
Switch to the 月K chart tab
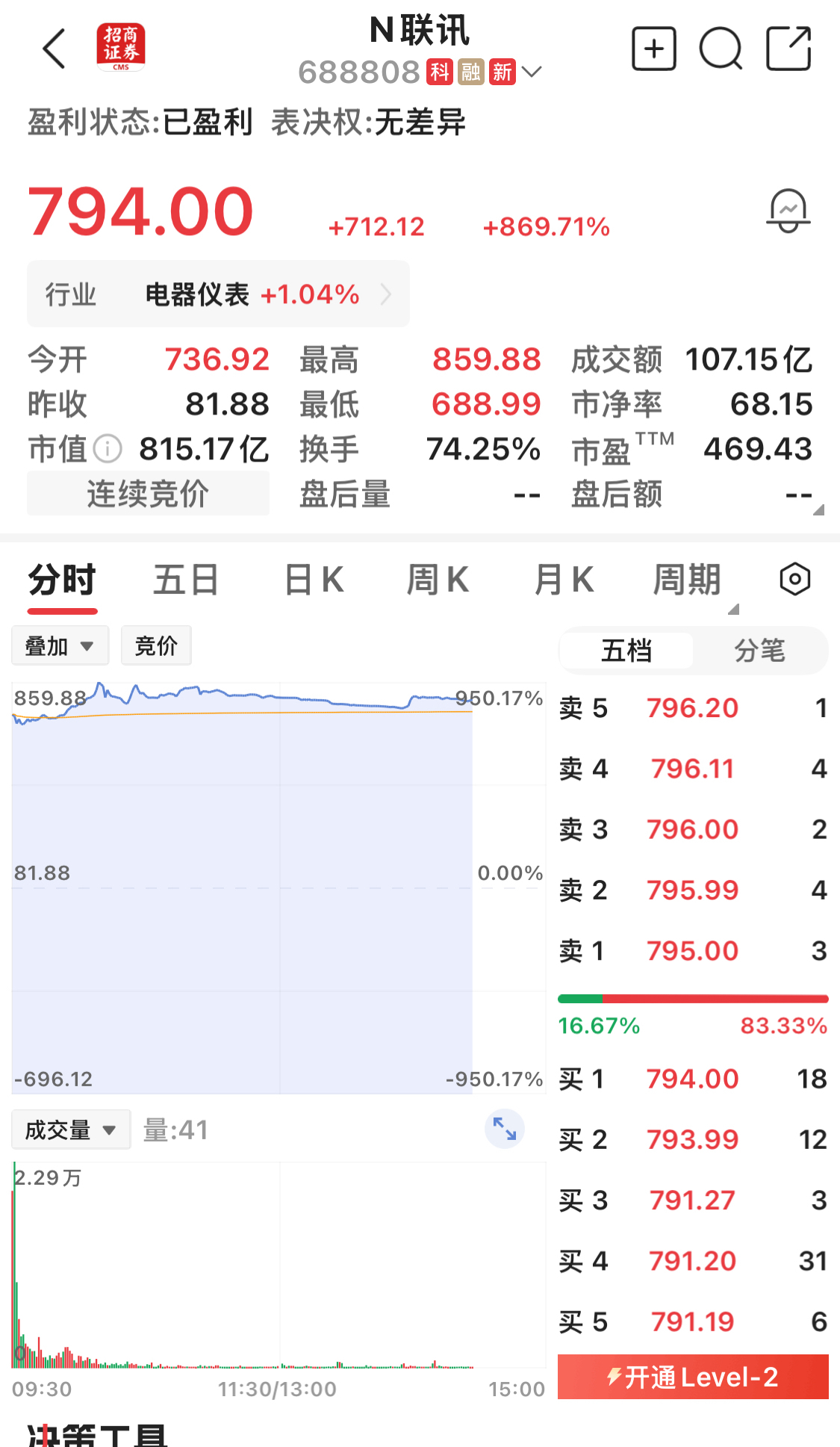pyautogui.click(x=564, y=580)
